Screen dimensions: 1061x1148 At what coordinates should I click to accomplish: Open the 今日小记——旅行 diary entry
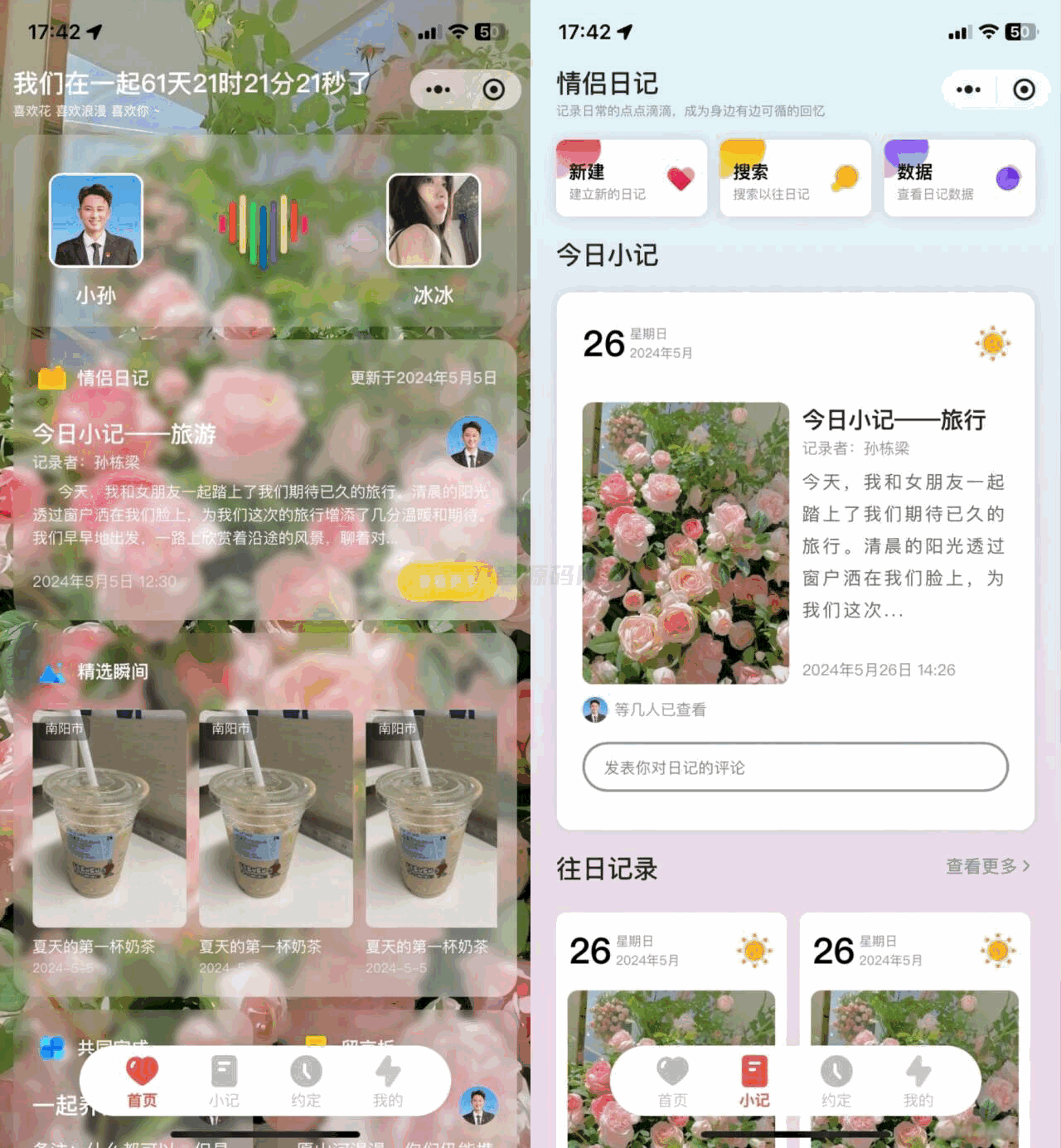click(894, 420)
